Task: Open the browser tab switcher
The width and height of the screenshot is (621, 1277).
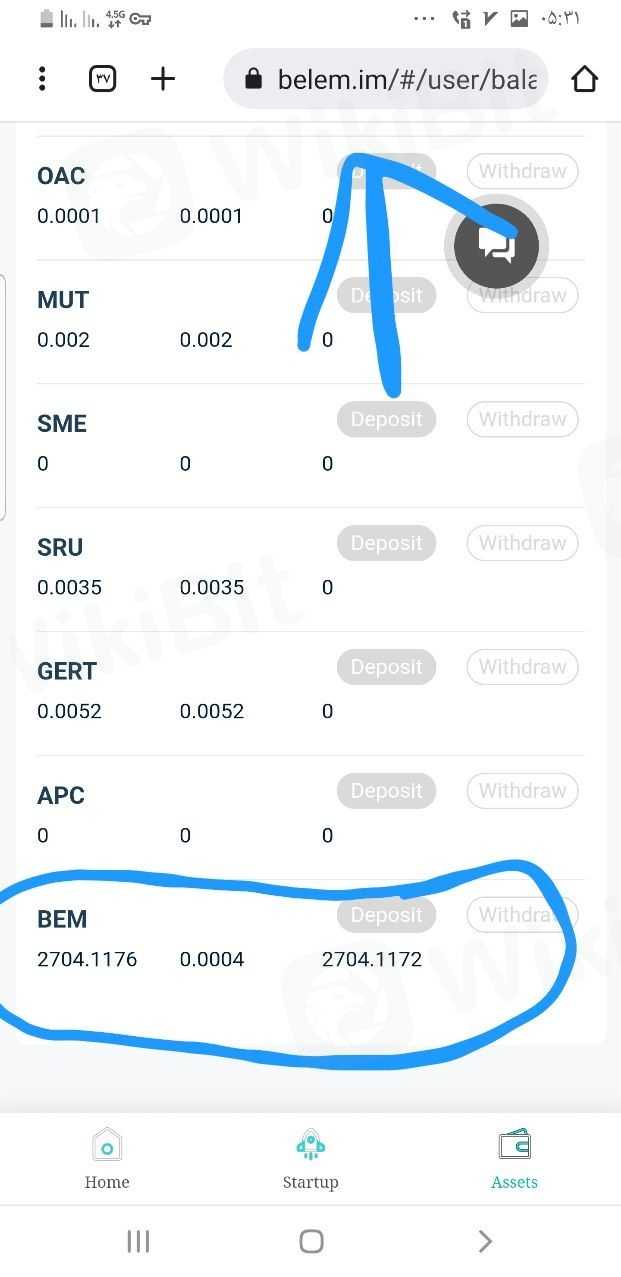Action: [103, 79]
